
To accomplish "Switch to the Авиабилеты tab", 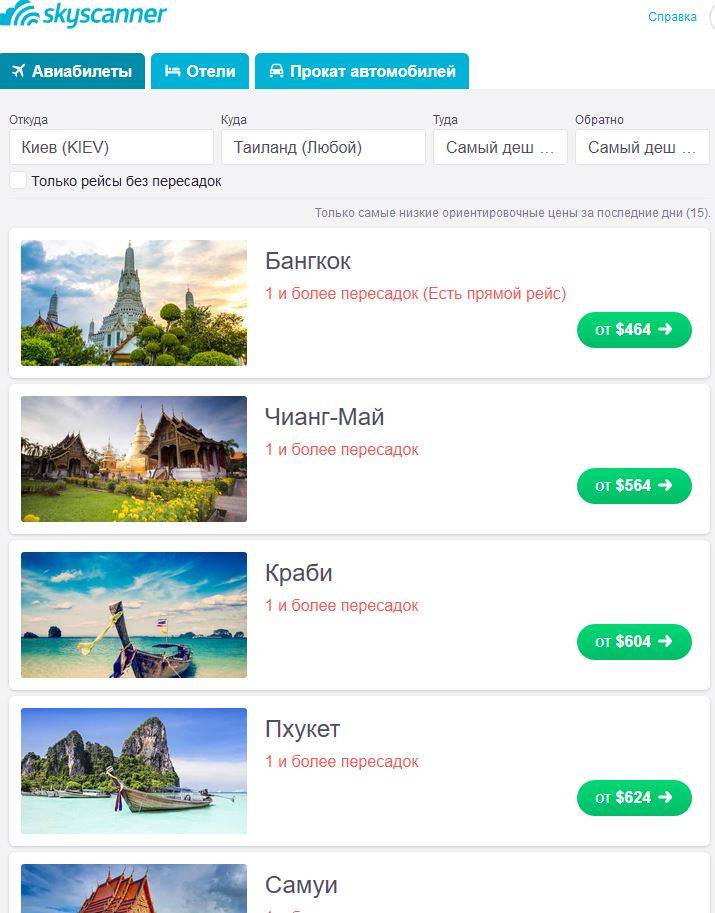I will [72, 71].
